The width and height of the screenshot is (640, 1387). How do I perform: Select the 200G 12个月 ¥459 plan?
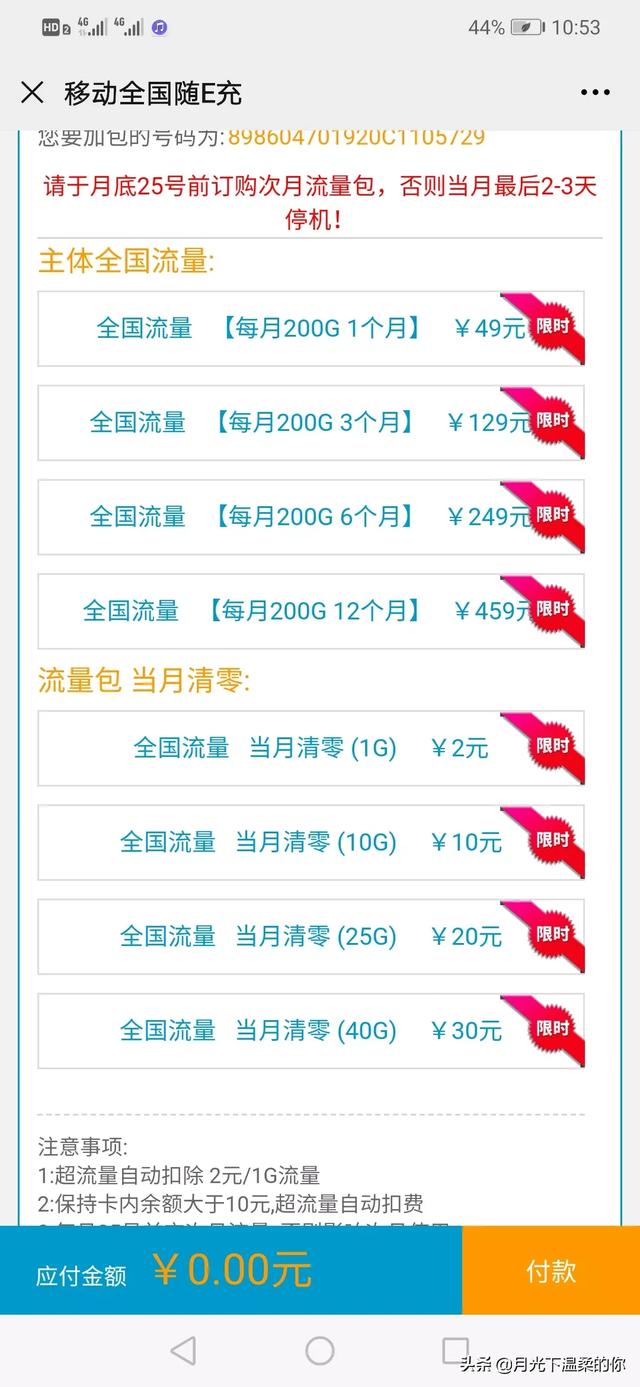point(311,611)
